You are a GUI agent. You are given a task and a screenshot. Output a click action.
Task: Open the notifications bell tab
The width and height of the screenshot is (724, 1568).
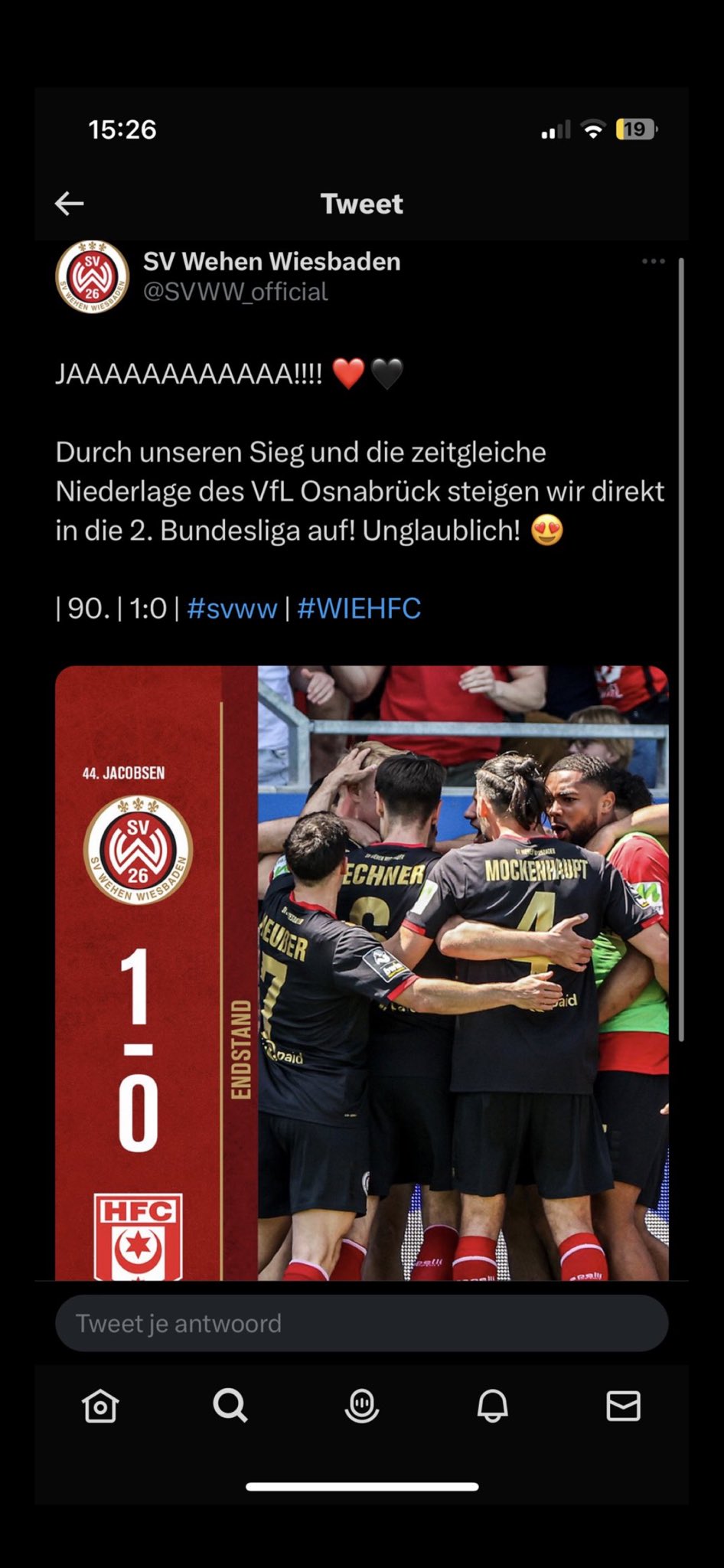493,1406
